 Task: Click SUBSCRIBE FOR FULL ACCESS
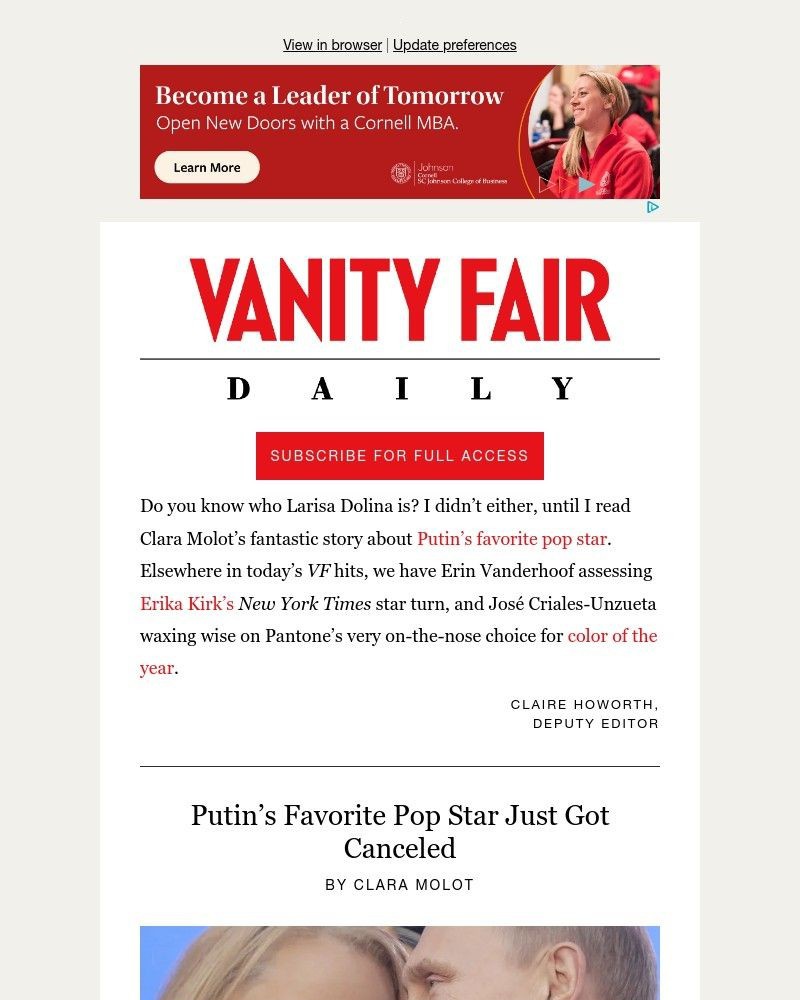click(399, 455)
